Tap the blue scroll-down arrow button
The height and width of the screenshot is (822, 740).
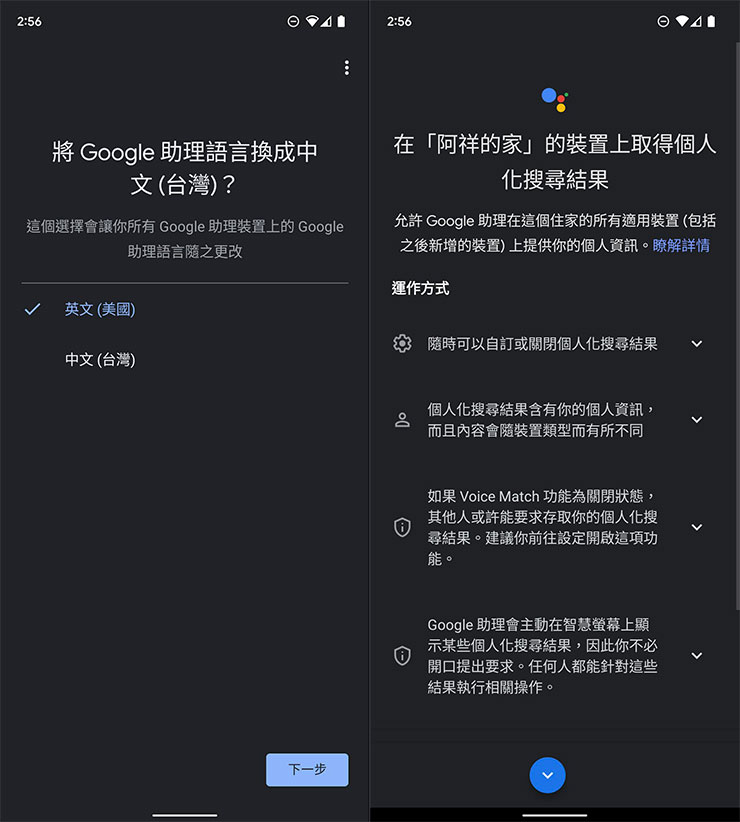547,775
